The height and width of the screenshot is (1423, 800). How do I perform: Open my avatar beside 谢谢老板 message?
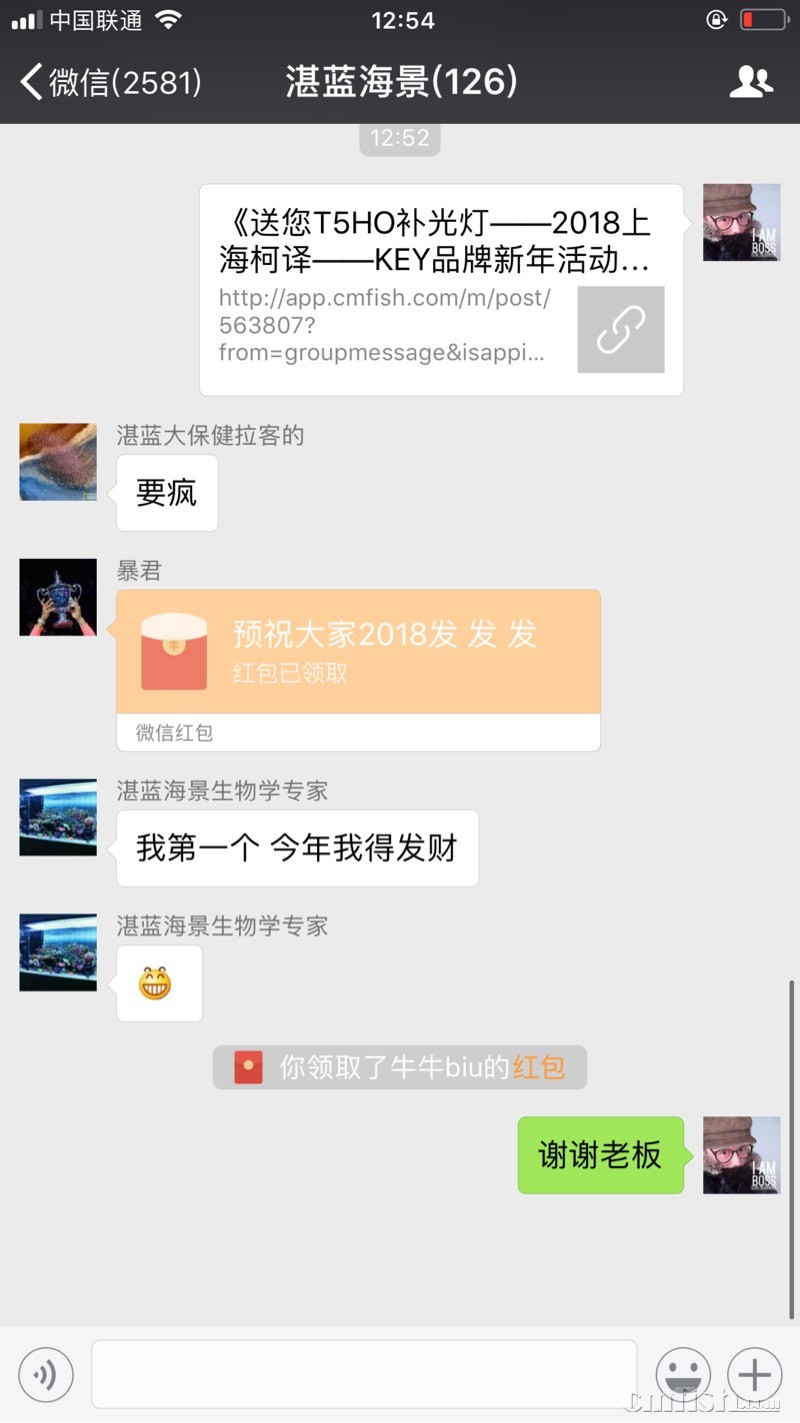pyautogui.click(x=741, y=1155)
